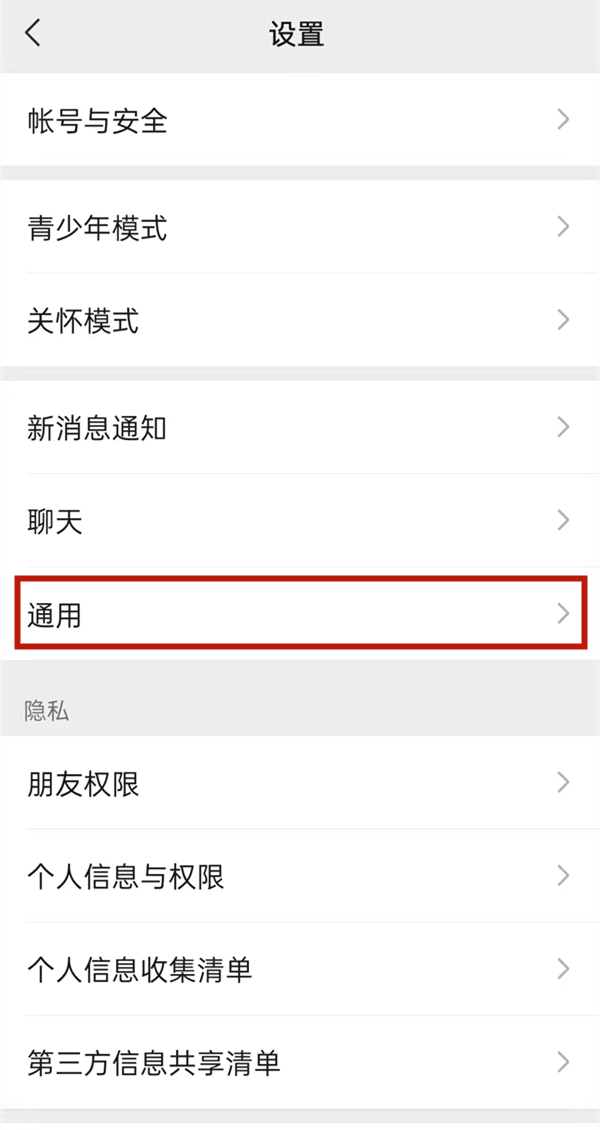Open 聊天 settings

pyautogui.click(x=300, y=521)
